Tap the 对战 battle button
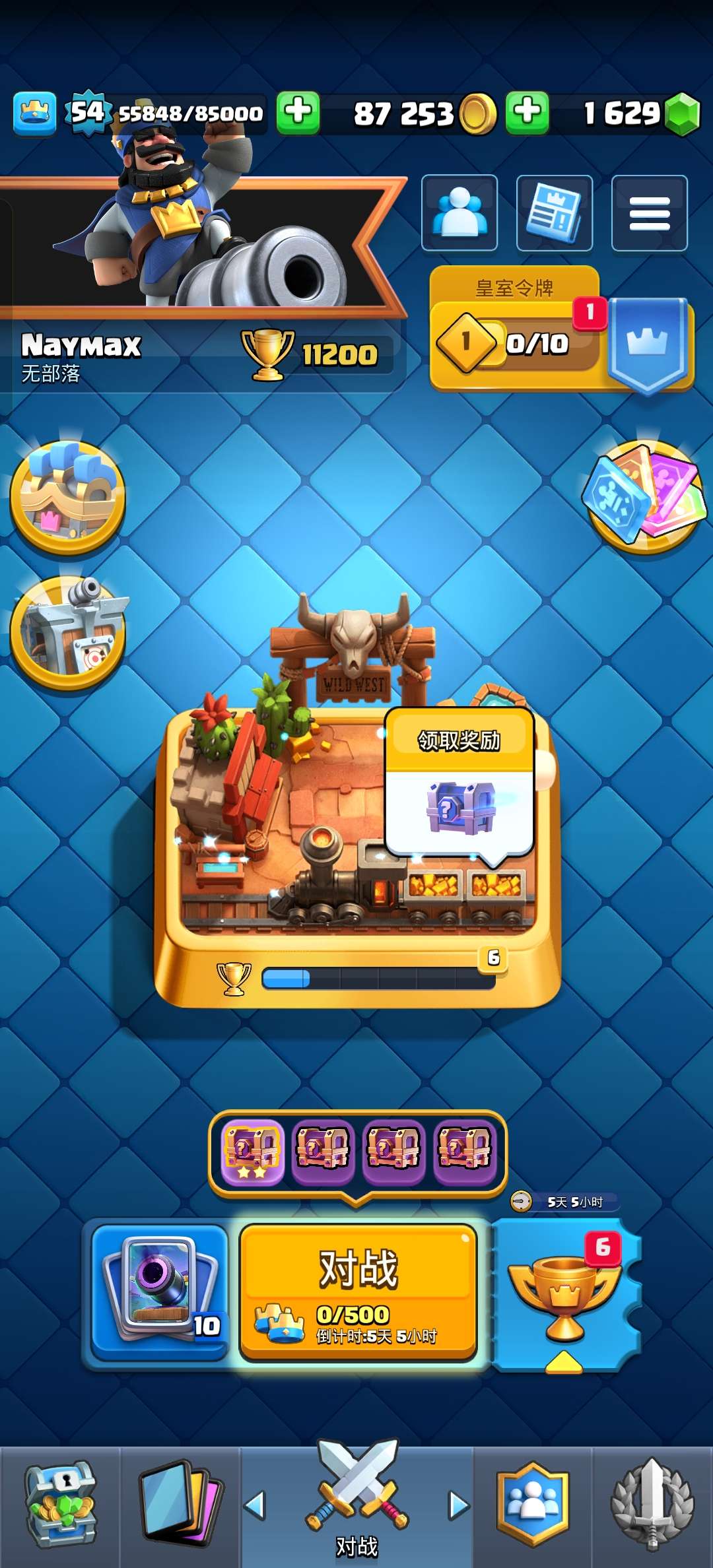 pos(358,1290)
